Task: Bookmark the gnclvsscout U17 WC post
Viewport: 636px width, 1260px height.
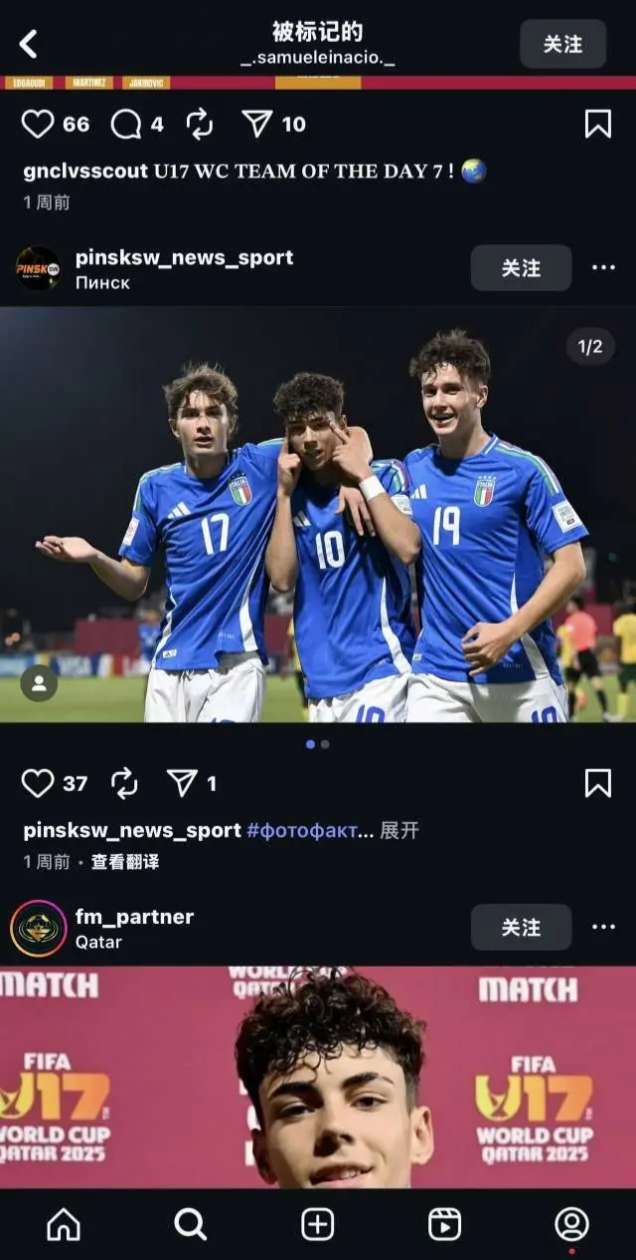Action: [597, 124]
